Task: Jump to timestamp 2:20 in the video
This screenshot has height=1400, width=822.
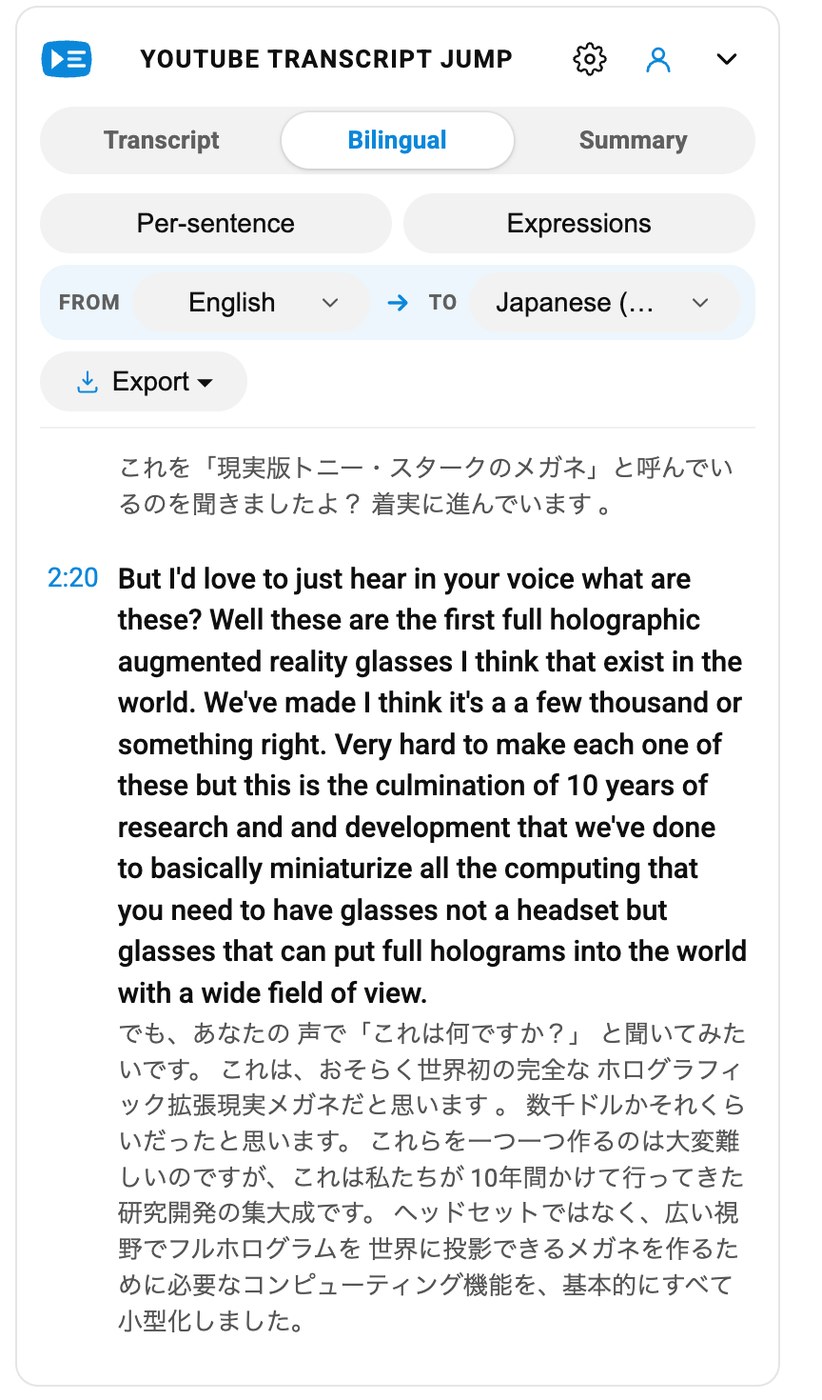Action: pyautogui.click(x=71, y=578)
